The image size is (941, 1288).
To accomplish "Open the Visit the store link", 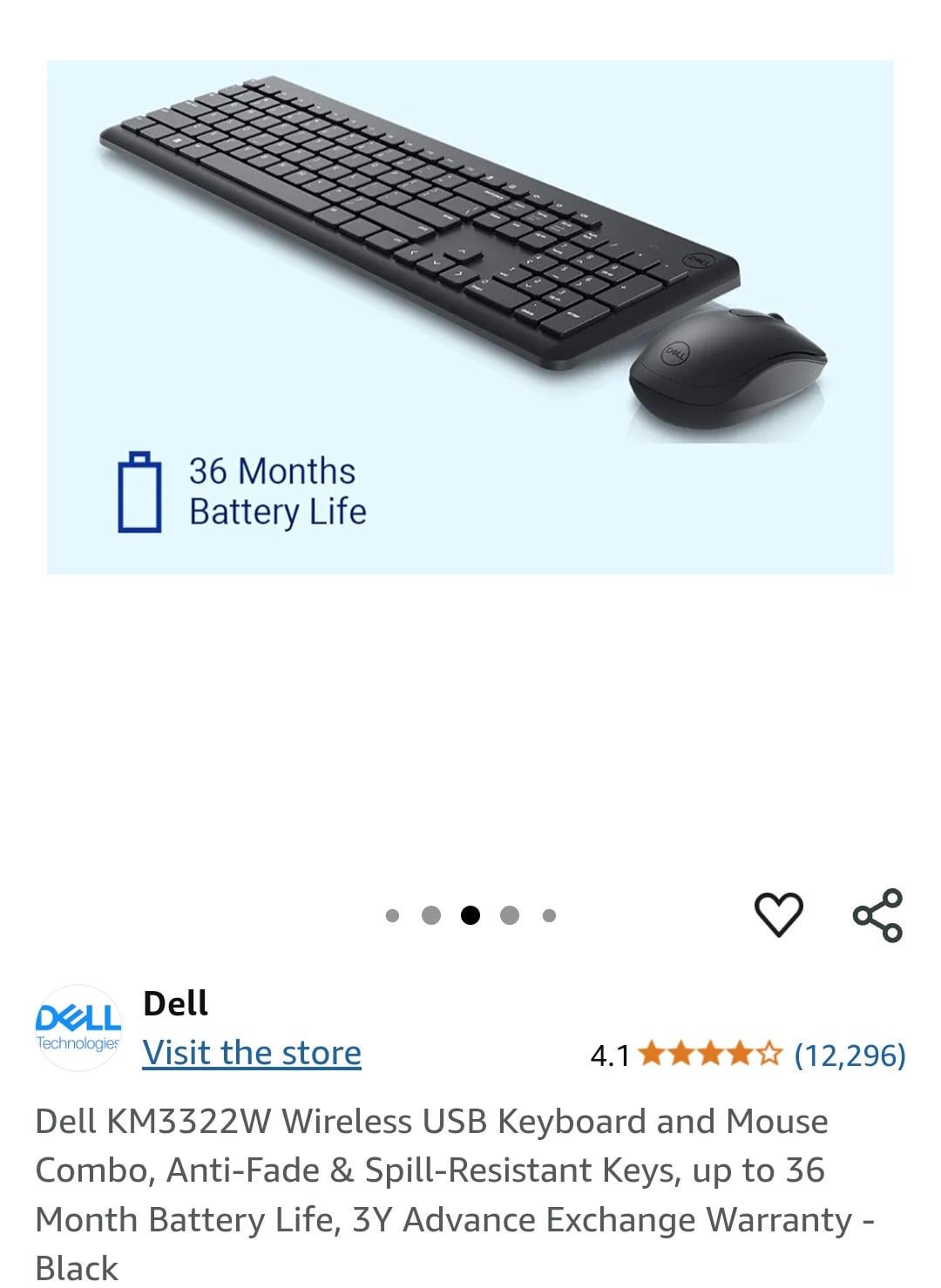I will (x=252, y=1052).
